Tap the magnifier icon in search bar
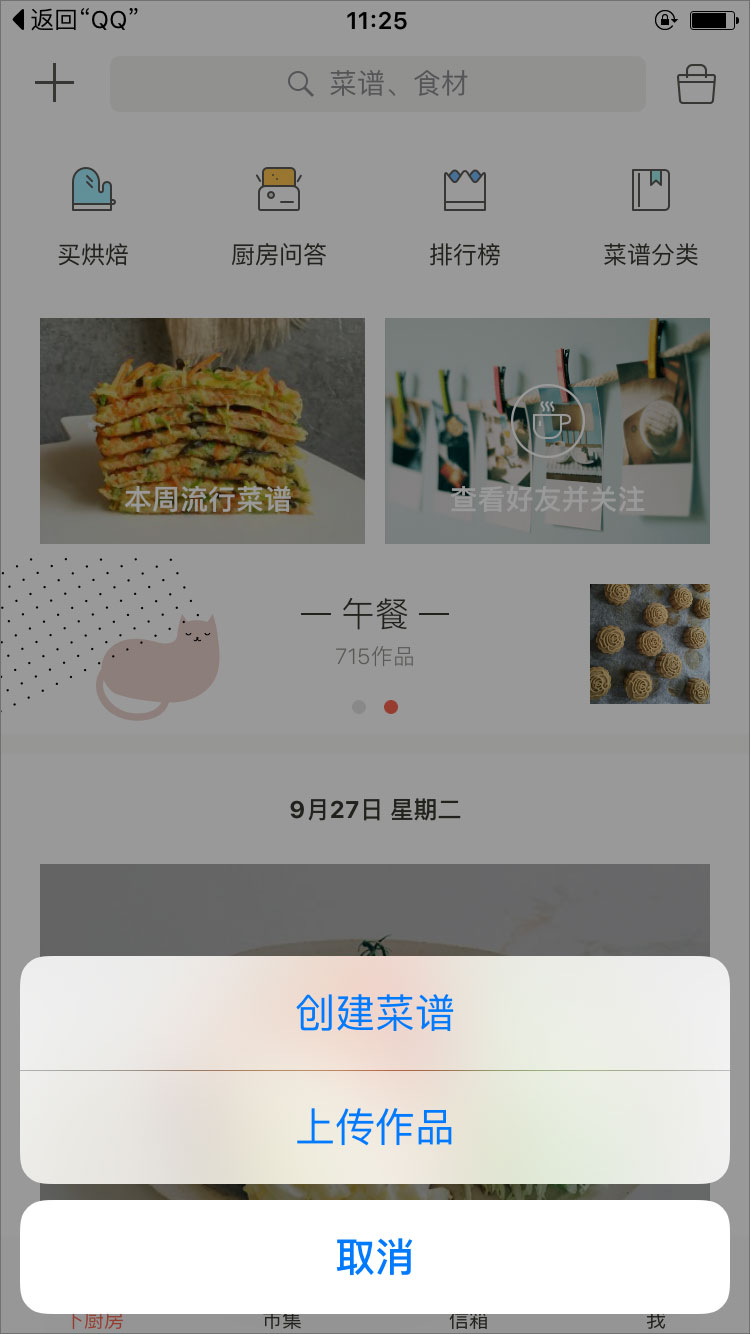Screen dimensions: 750x1334 click(300, 84)
